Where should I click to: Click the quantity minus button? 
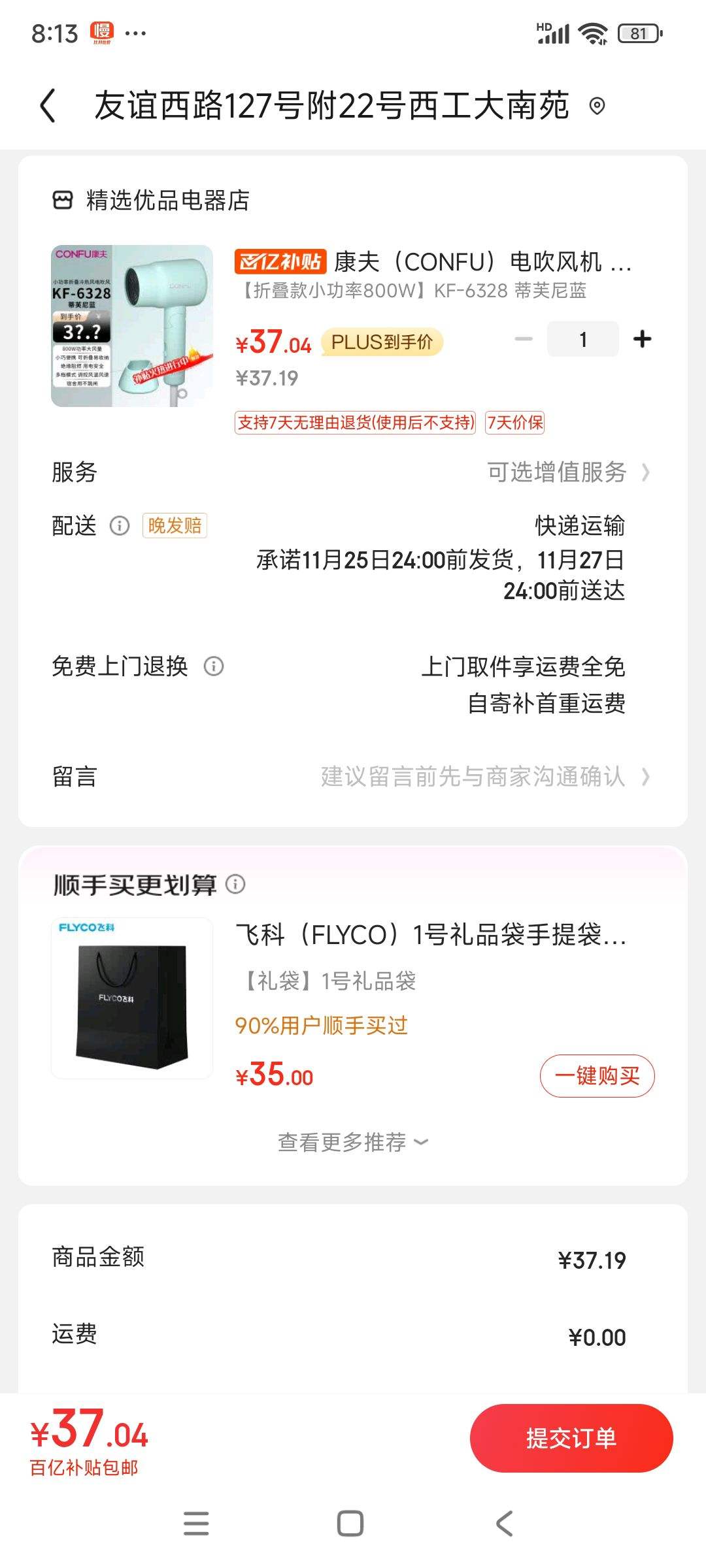coord(518,338)
